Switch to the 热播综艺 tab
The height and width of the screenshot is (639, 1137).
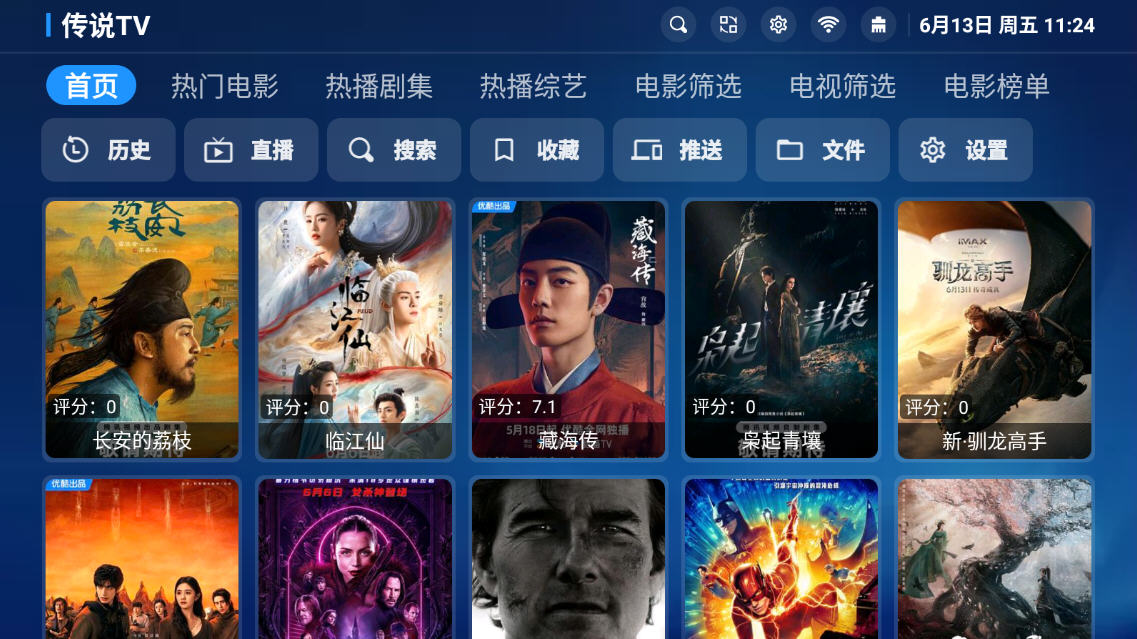[533, 86]
